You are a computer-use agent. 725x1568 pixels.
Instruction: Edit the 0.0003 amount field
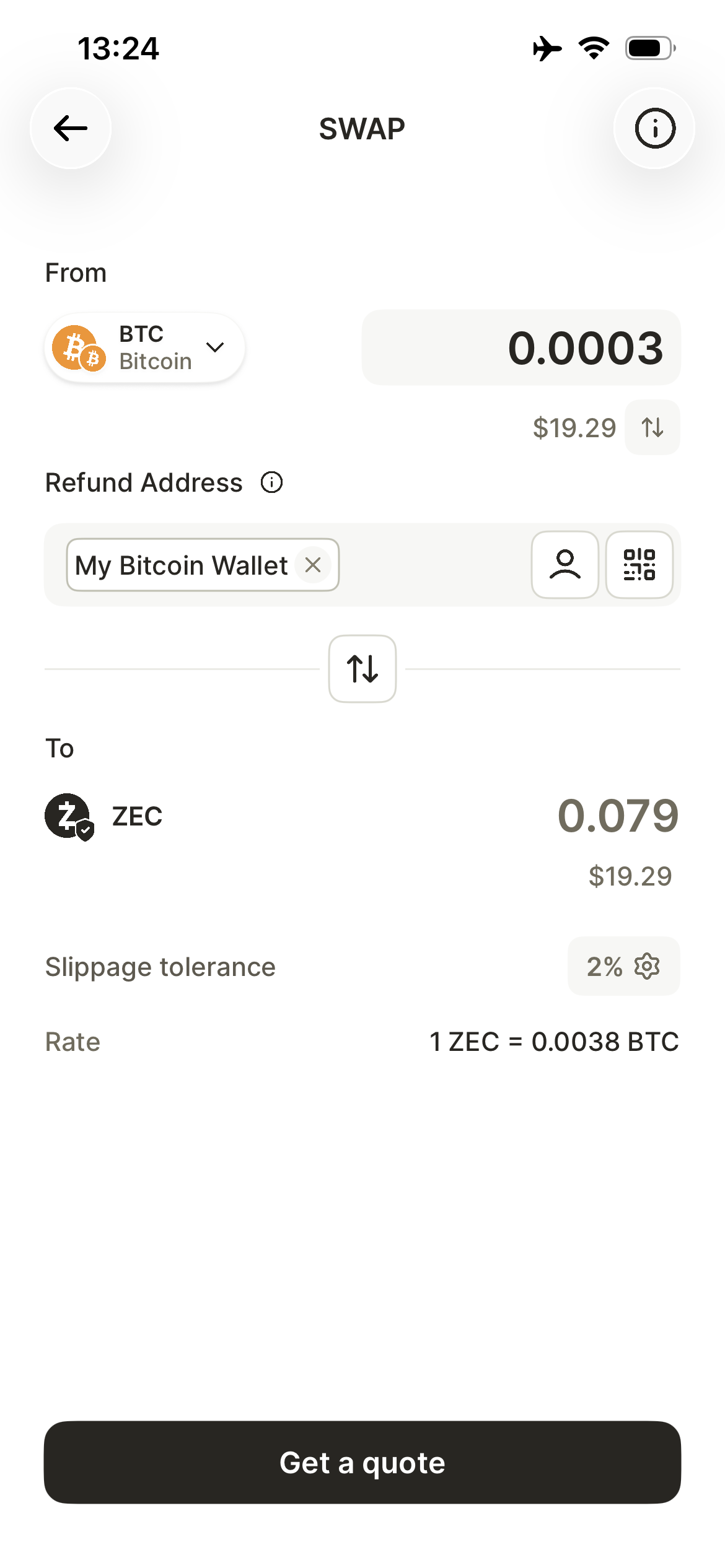521,347
